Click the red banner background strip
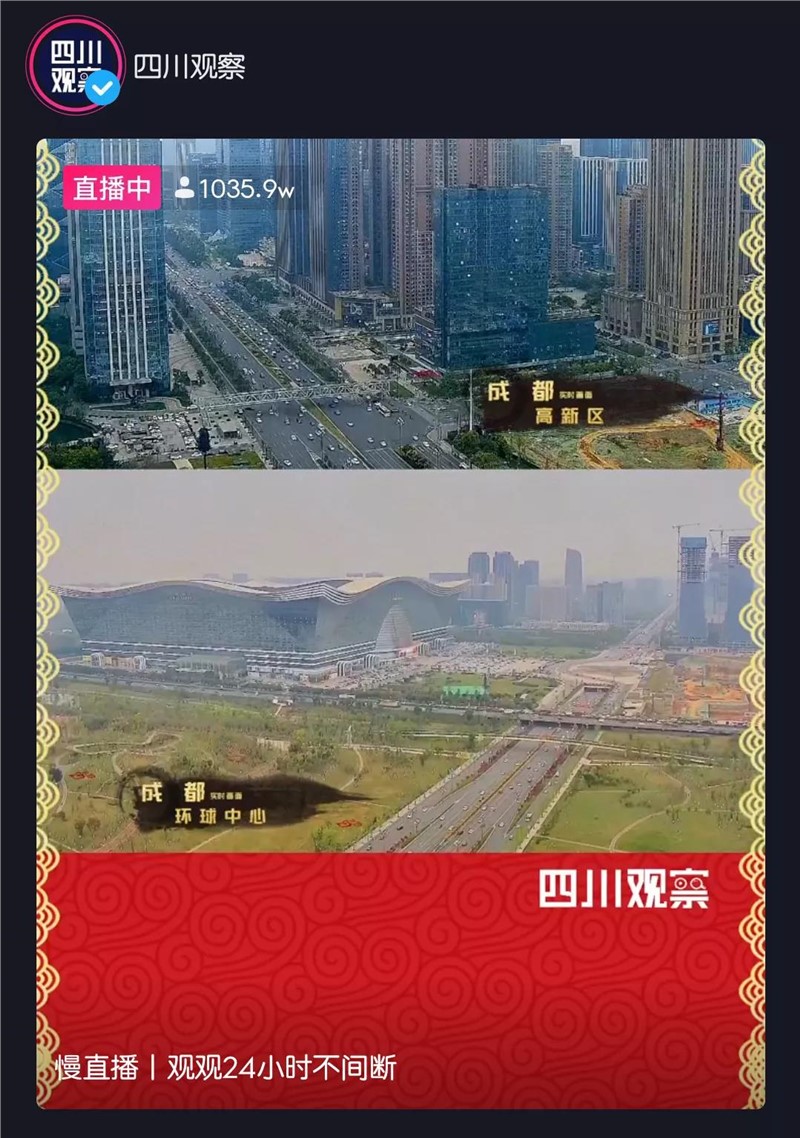The image size is (800, 1138). [300, 960]
